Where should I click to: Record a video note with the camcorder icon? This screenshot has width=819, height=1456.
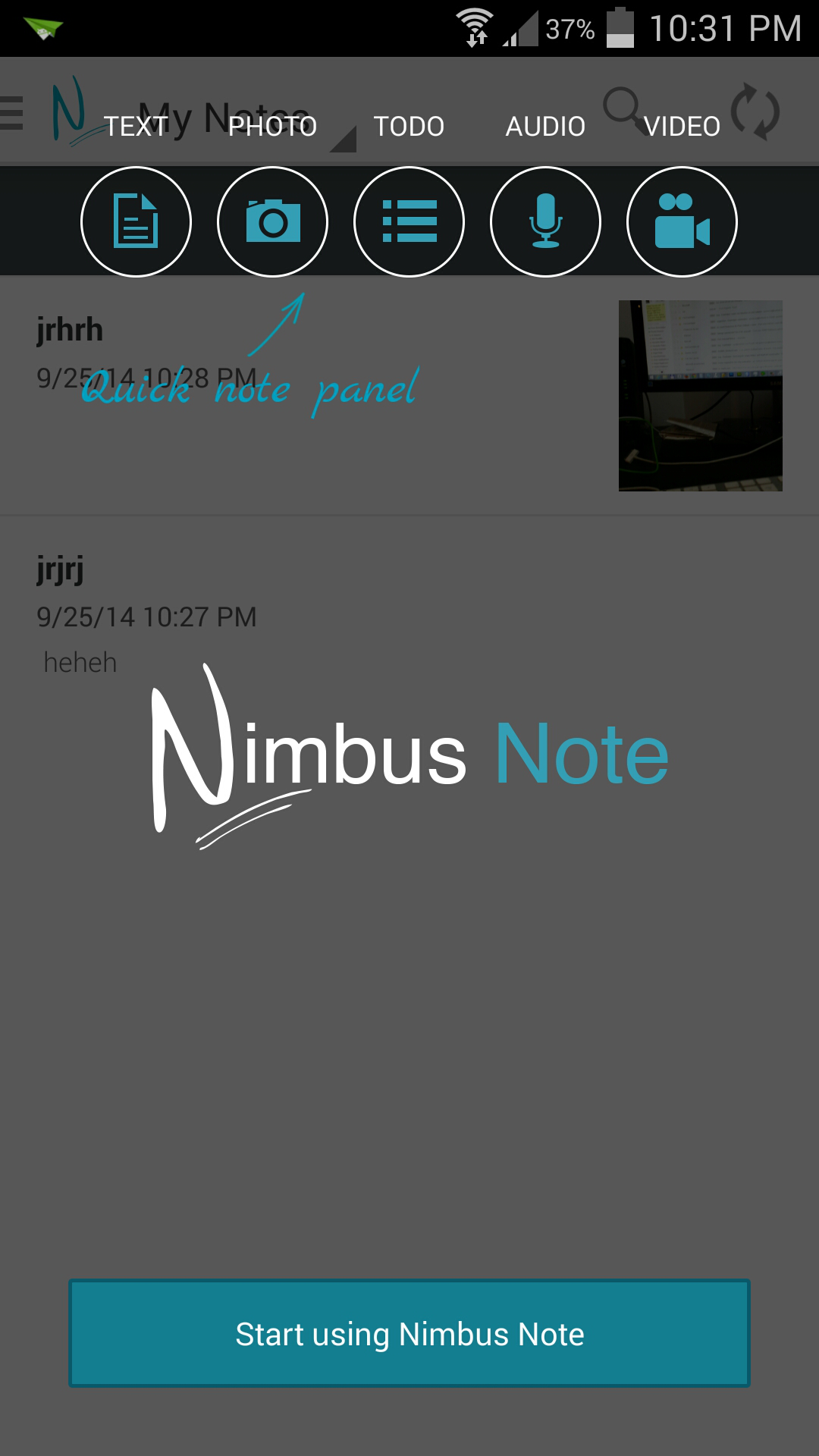[682, 221]
